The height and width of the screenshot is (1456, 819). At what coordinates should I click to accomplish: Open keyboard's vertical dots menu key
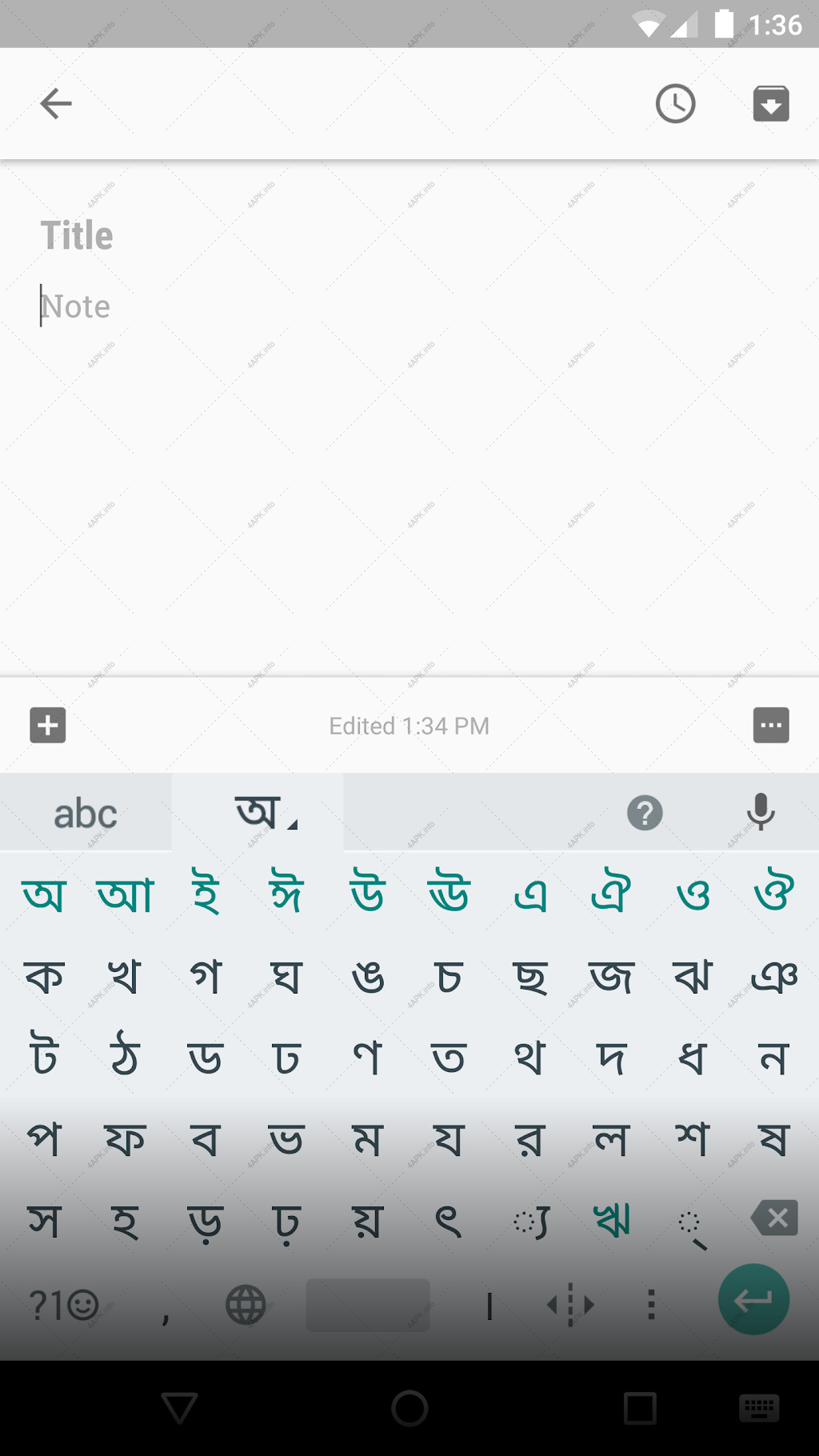point(651,1305)
